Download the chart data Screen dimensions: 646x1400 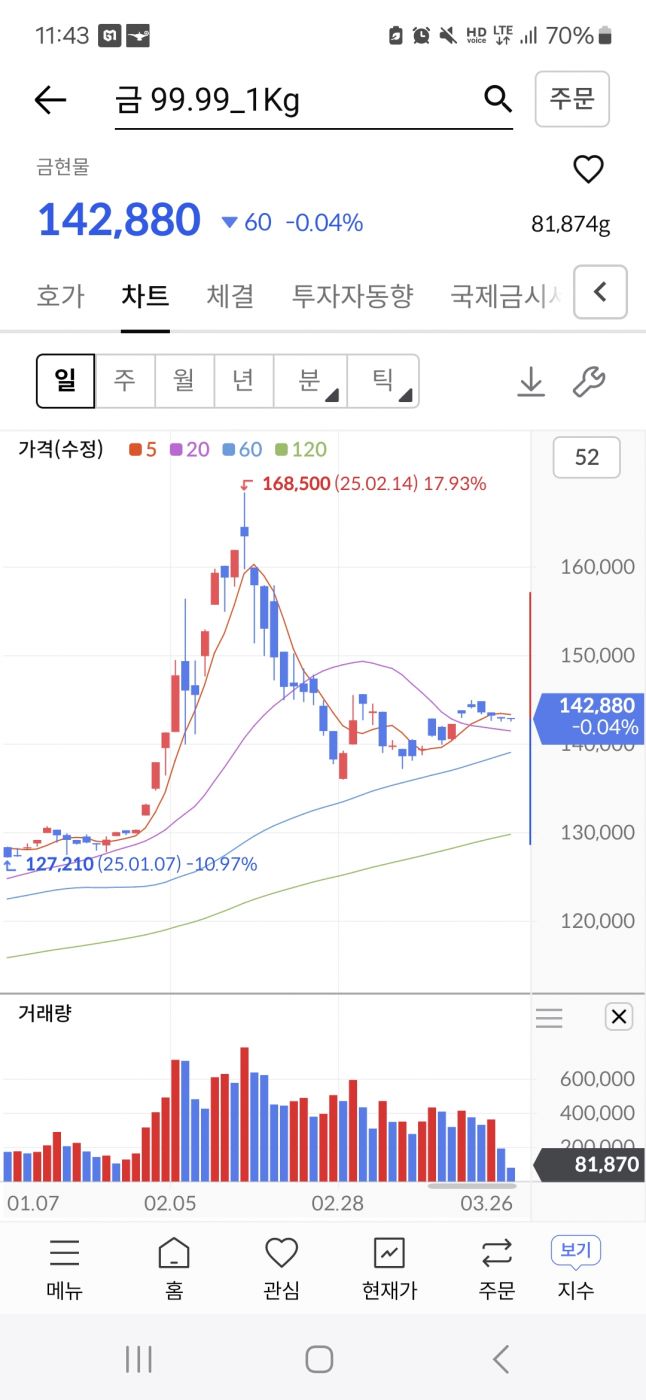[x=531, y=381]
